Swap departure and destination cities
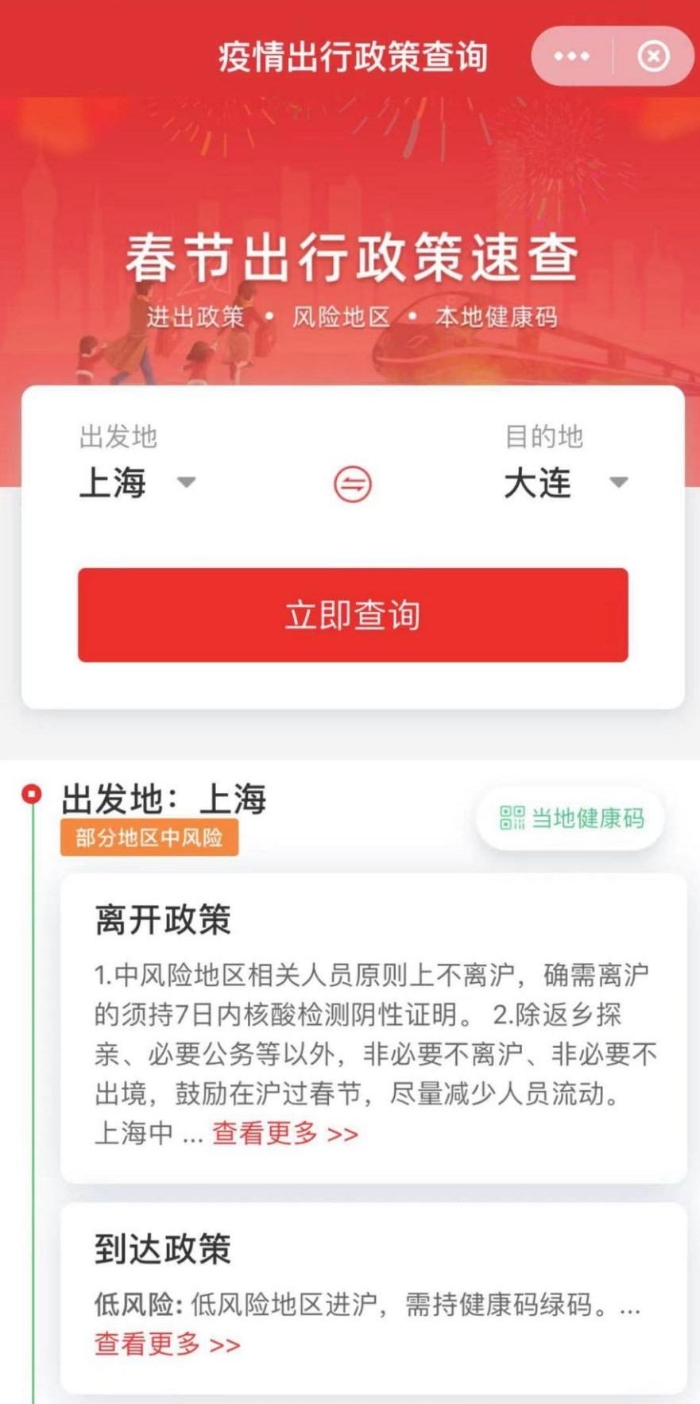700x1404 pixels. [x=352, y=485]
